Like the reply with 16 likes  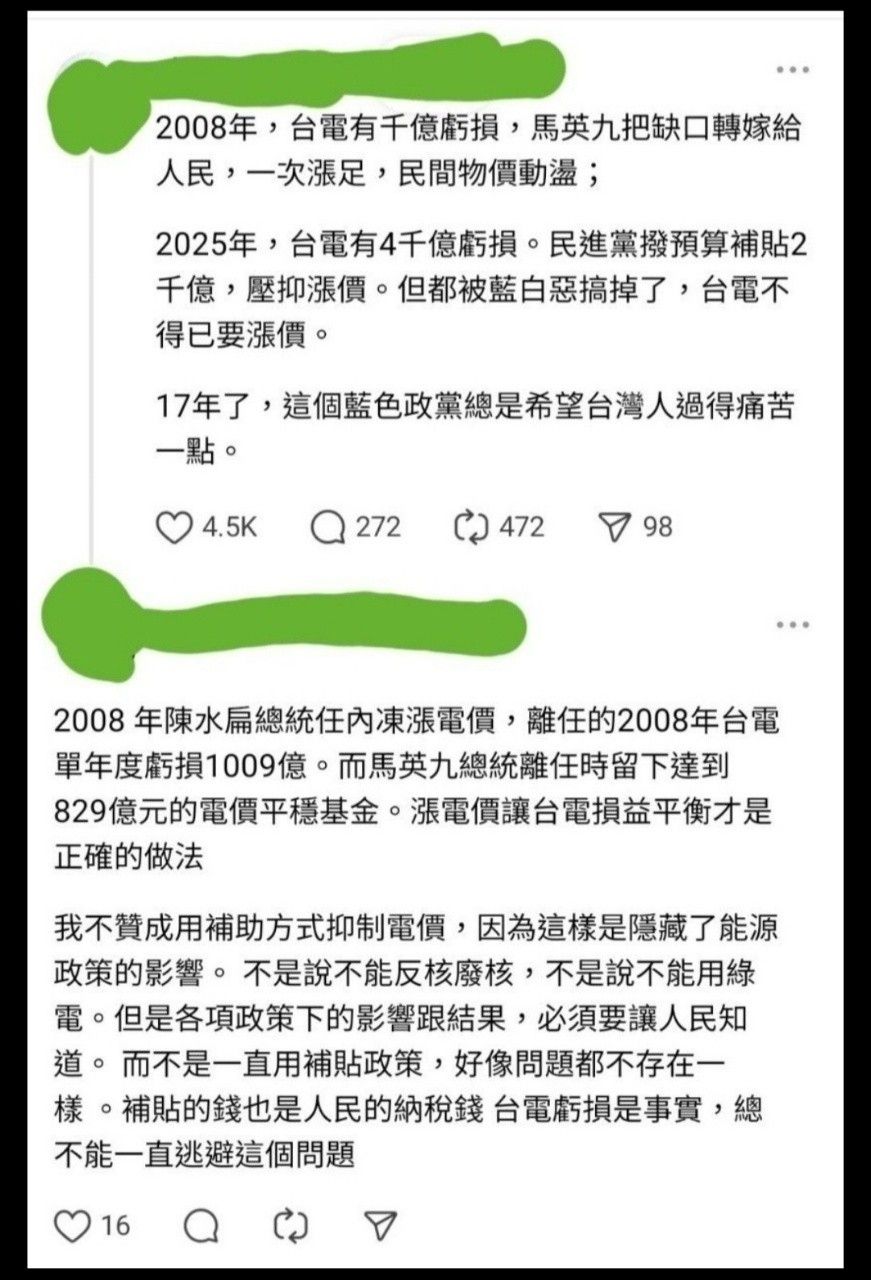coord(72,1225)
